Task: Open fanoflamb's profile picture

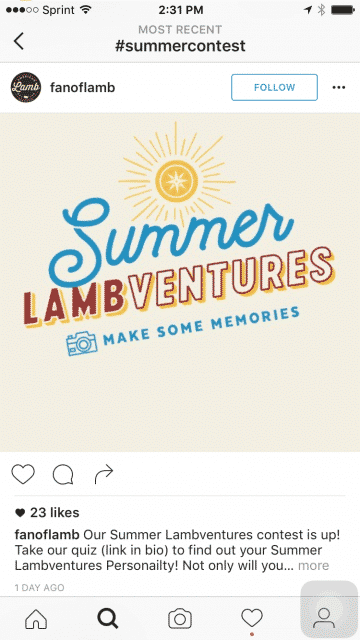Action: [26, 87]
